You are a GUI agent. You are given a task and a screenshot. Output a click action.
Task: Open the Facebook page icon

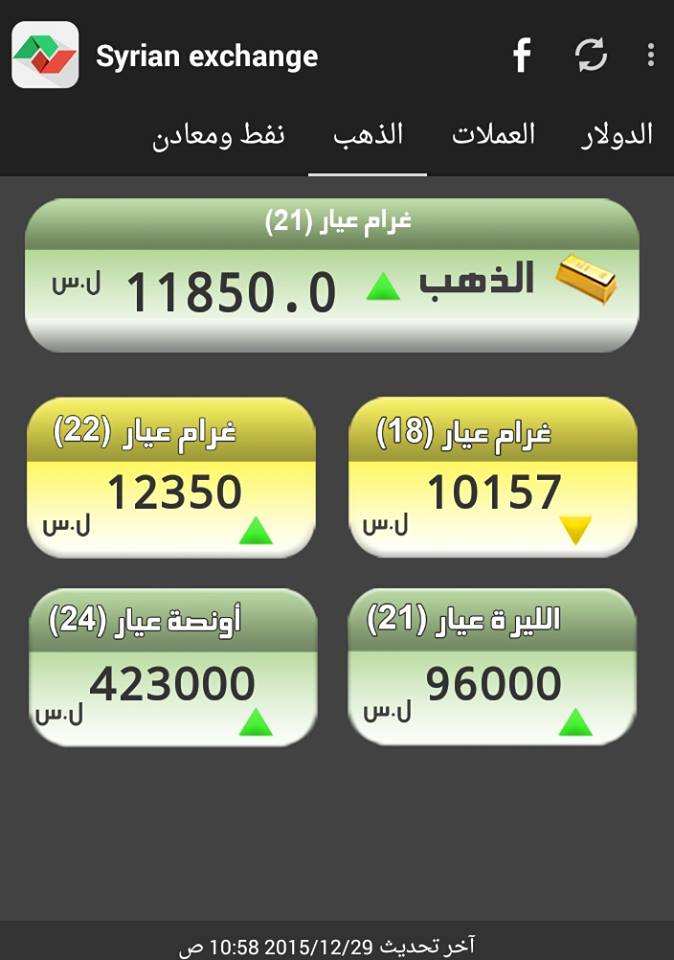point(521,56)
